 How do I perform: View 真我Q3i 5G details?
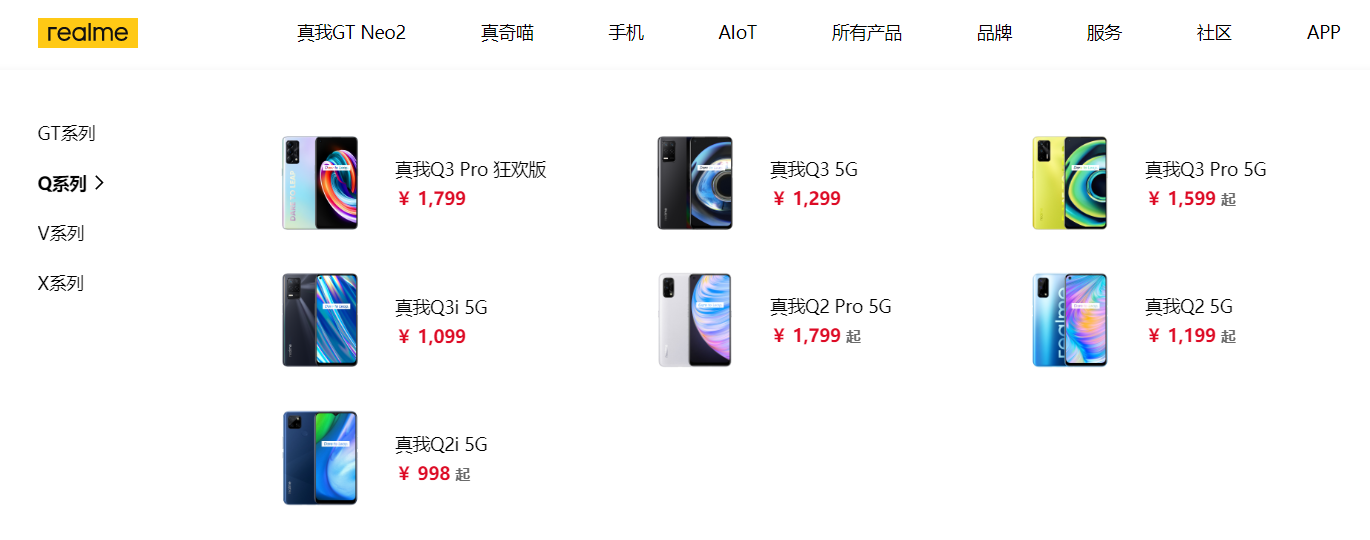(441, 307)
